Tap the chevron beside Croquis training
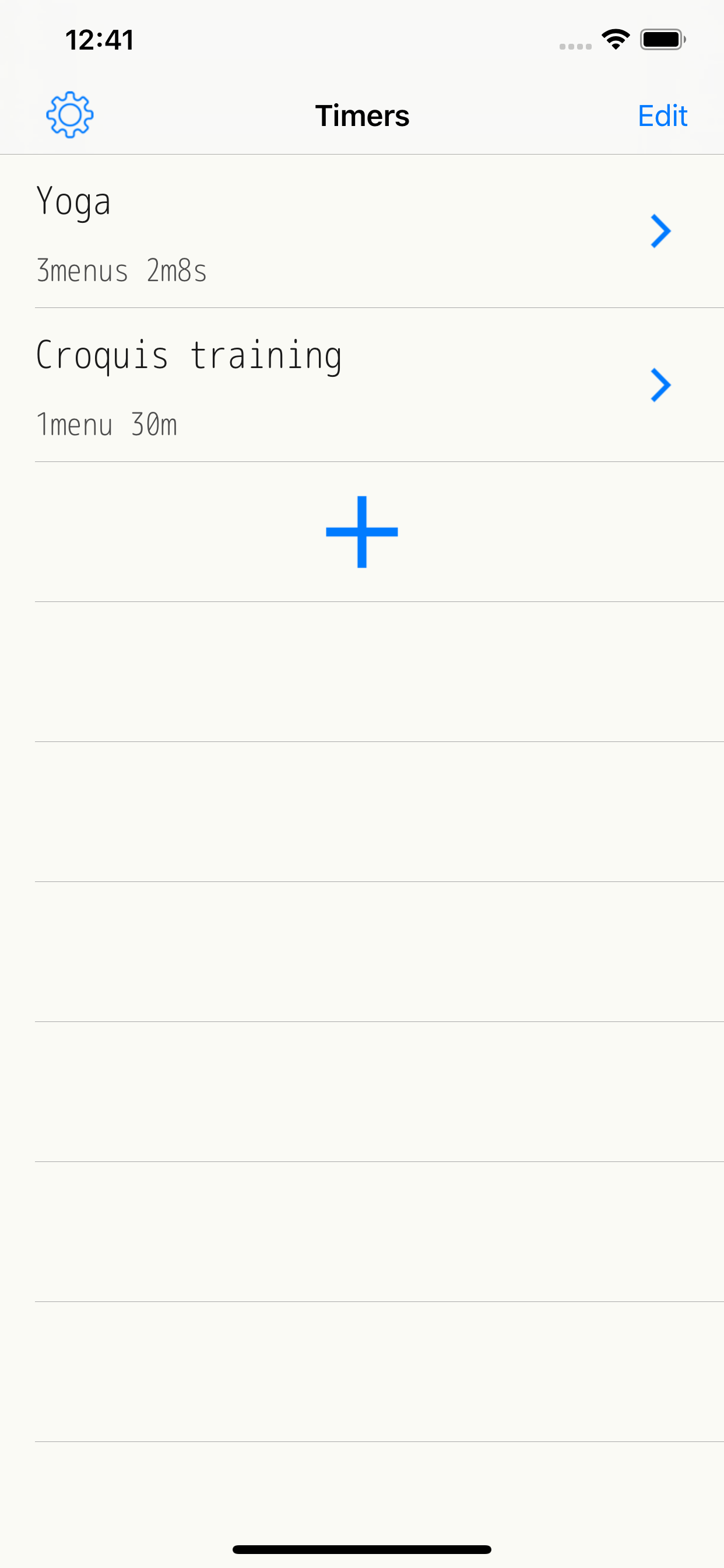724x1568 pixels. coord(660,384)
